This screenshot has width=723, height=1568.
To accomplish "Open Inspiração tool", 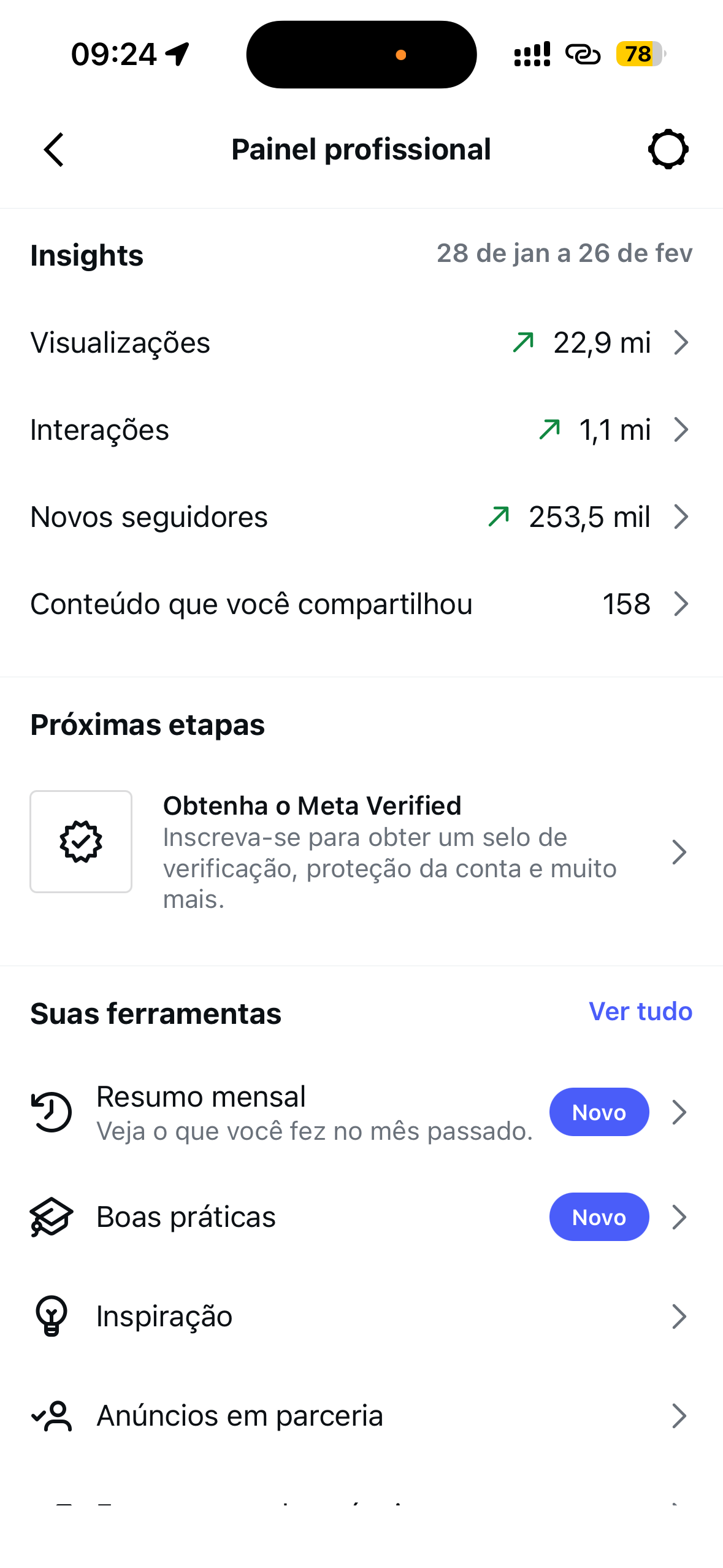I will pos(361,1316).
